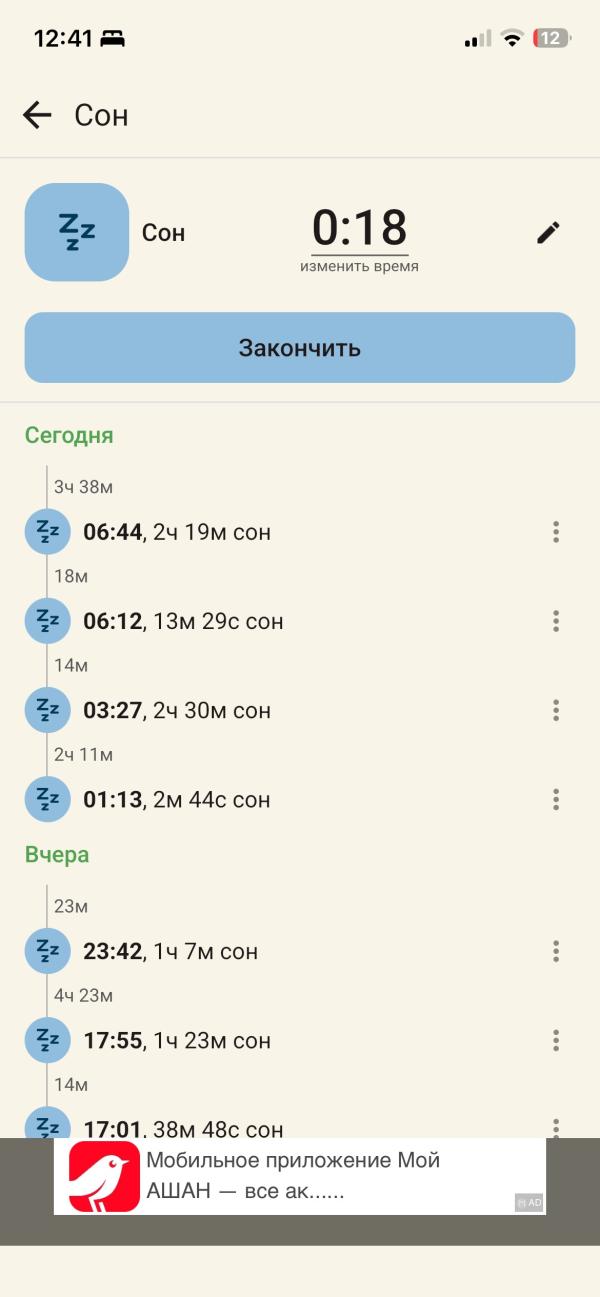600x1297 pixels.
Task: Open options for the 06:12 sleep entry
Action: pos(556,621)
